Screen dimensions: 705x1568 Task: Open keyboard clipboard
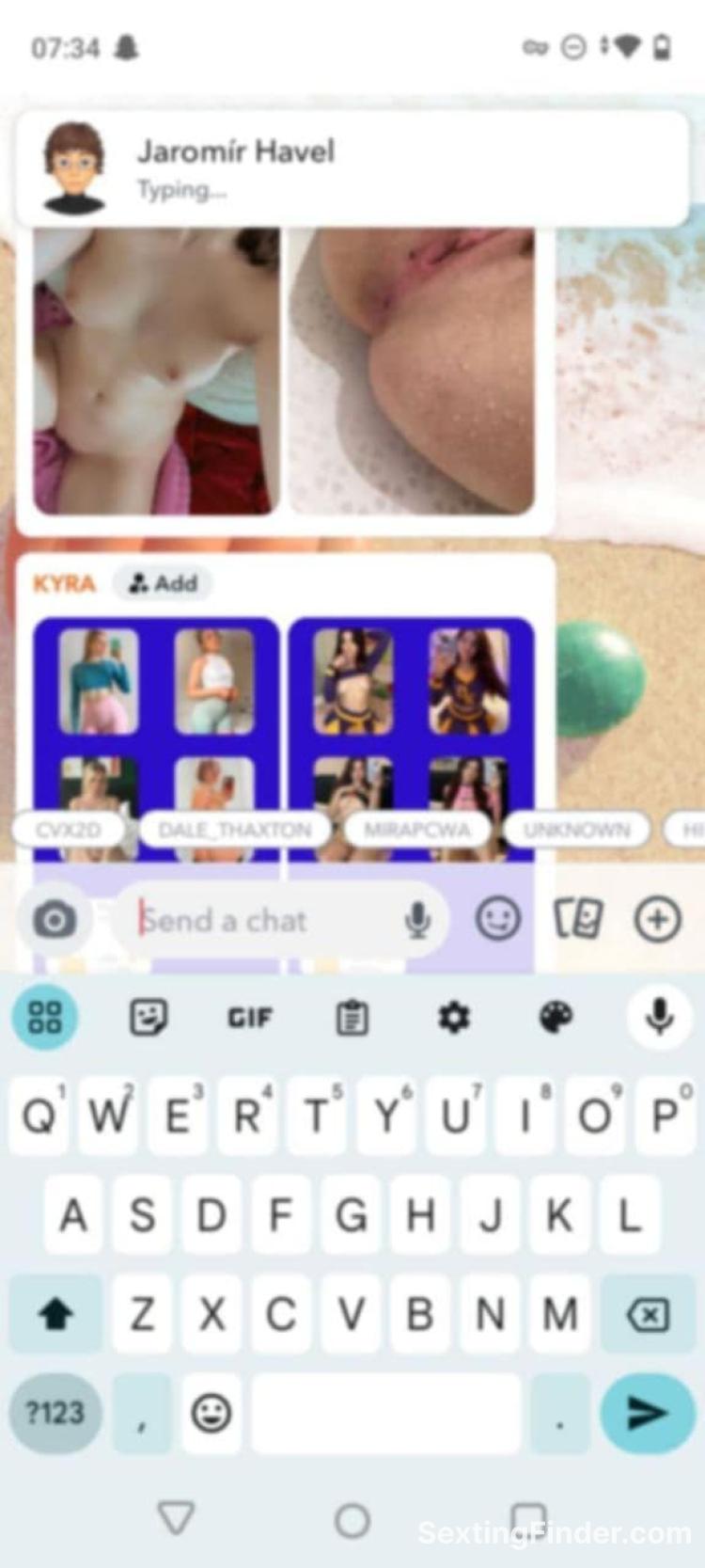(x=352, y=1018)
